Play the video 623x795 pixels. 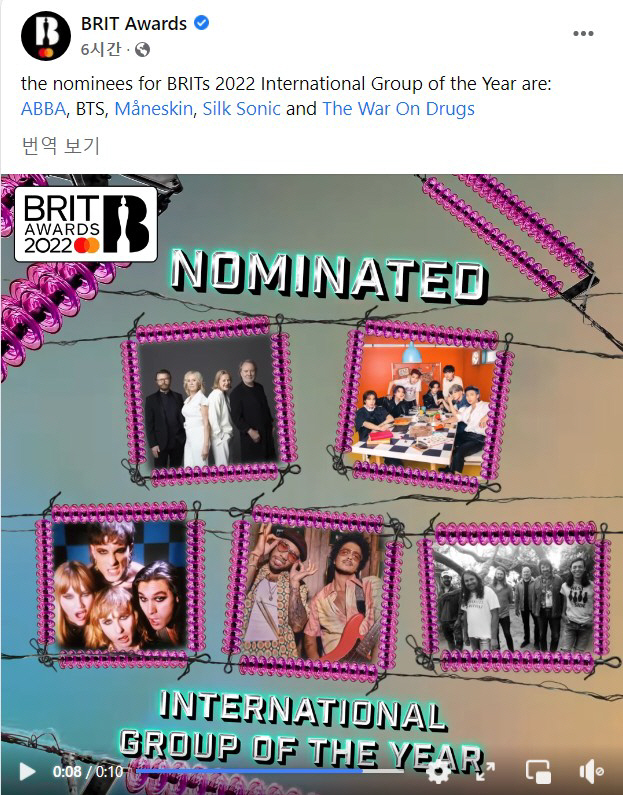[x=27, y=771]
